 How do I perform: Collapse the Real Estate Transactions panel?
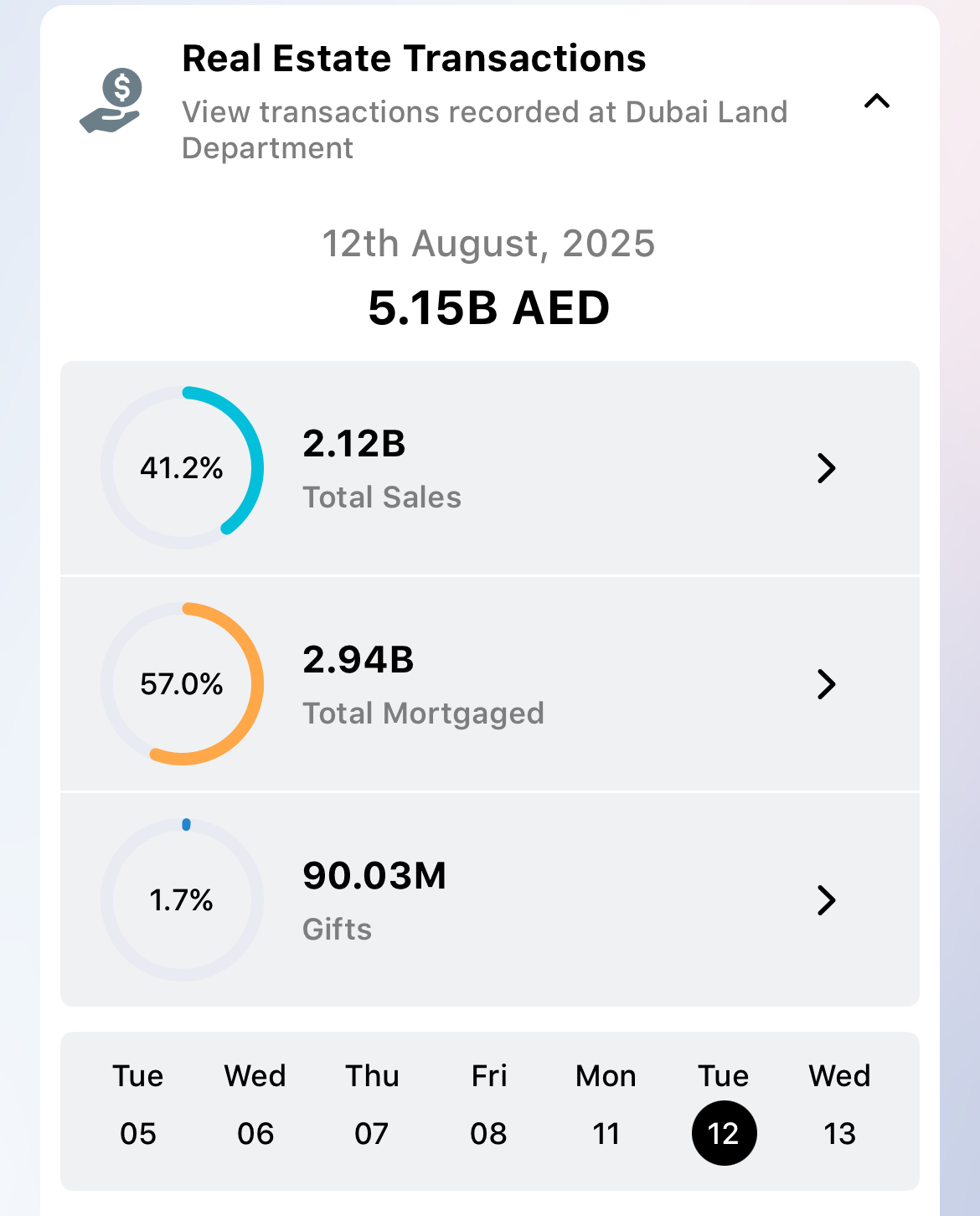click(x=877, y=101)
